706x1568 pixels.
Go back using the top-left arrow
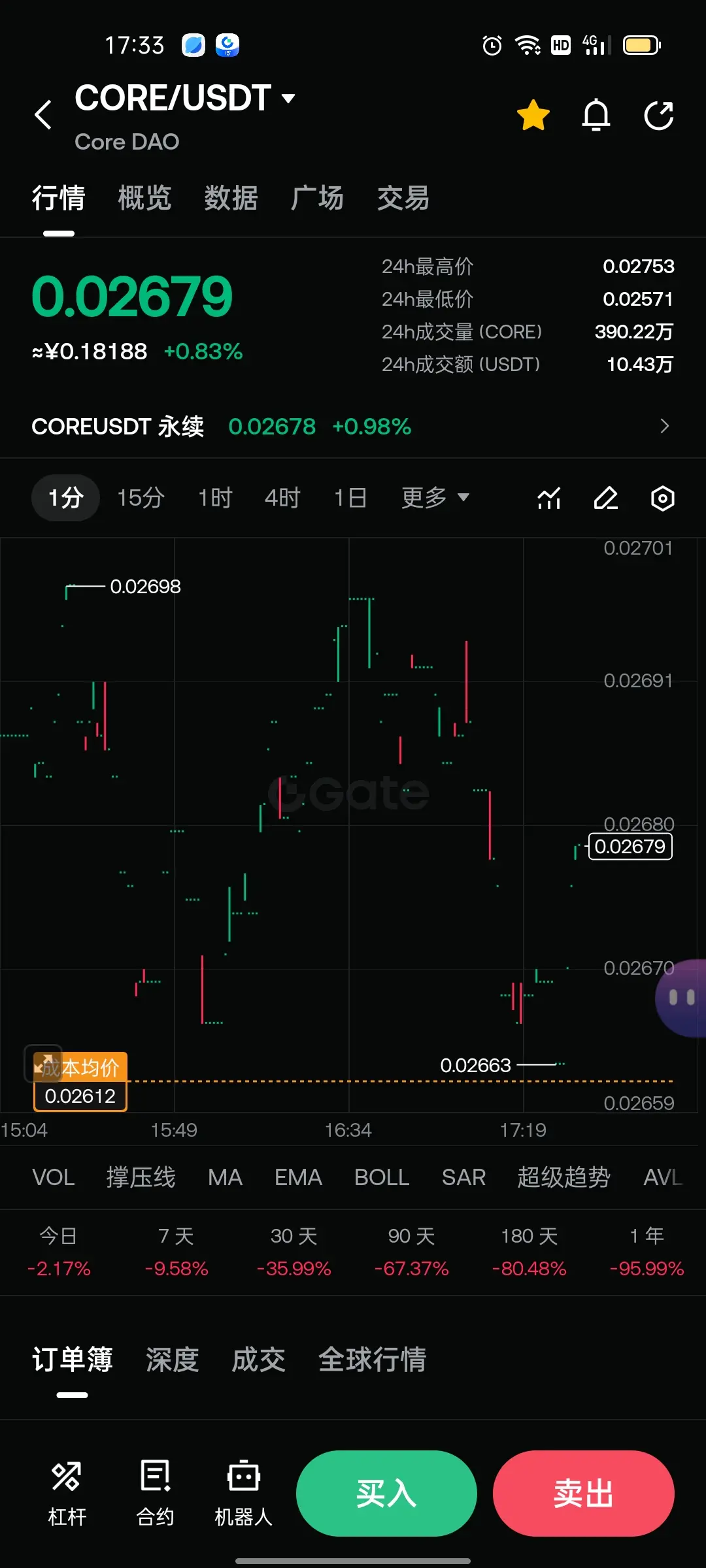pos(43,115)
